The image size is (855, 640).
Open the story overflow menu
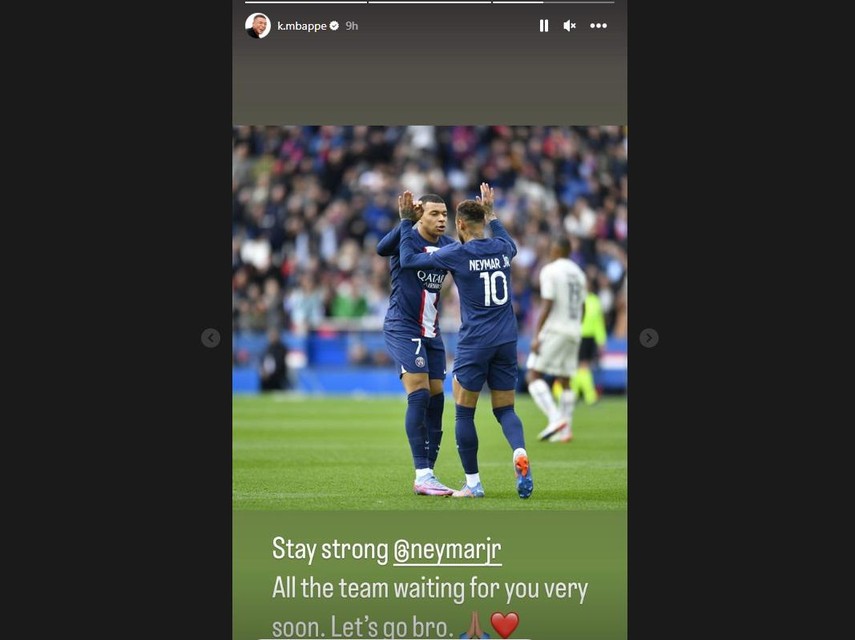[598, 26]
